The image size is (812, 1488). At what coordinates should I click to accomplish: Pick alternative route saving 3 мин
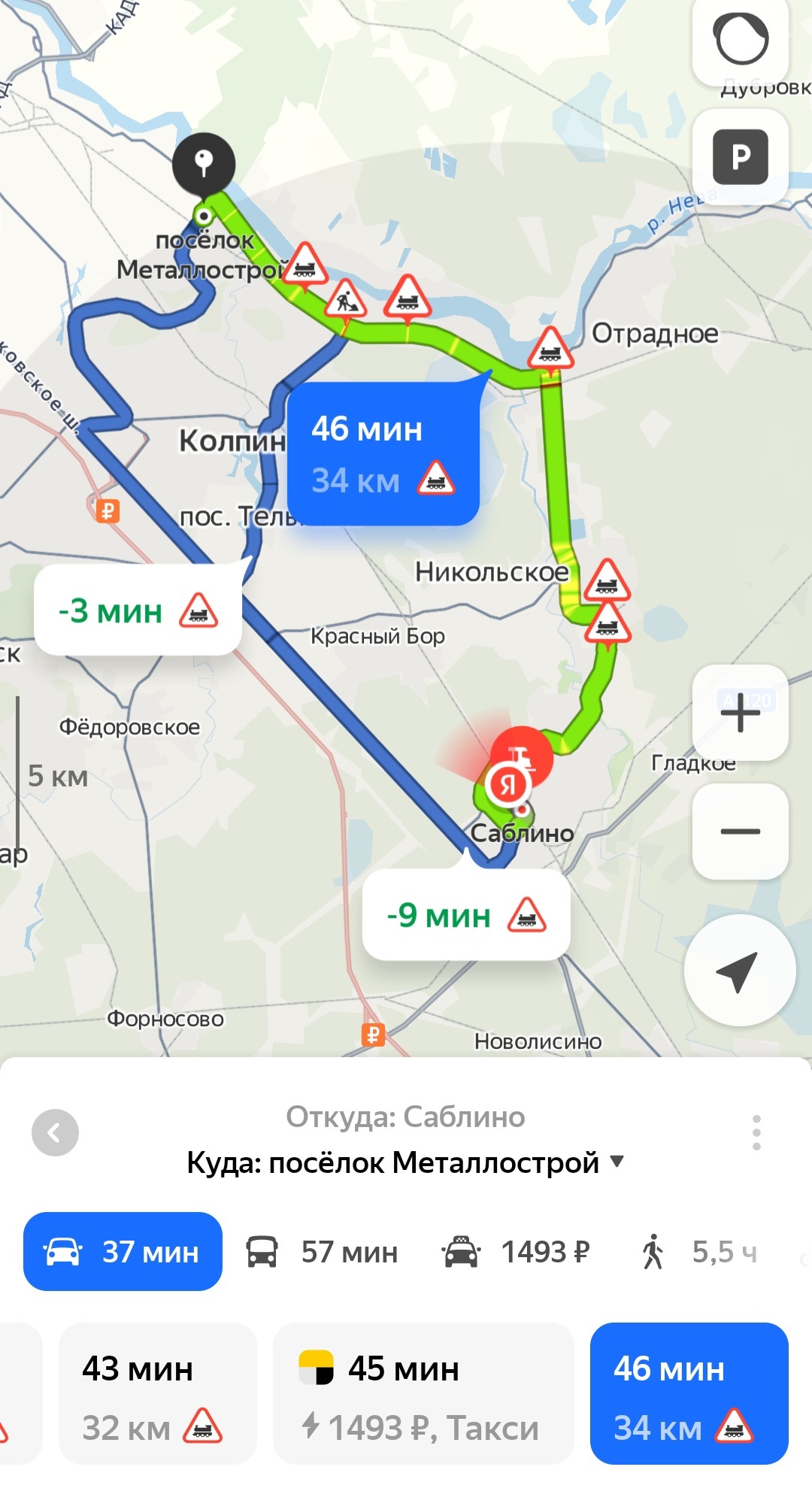tap(138, 611)
